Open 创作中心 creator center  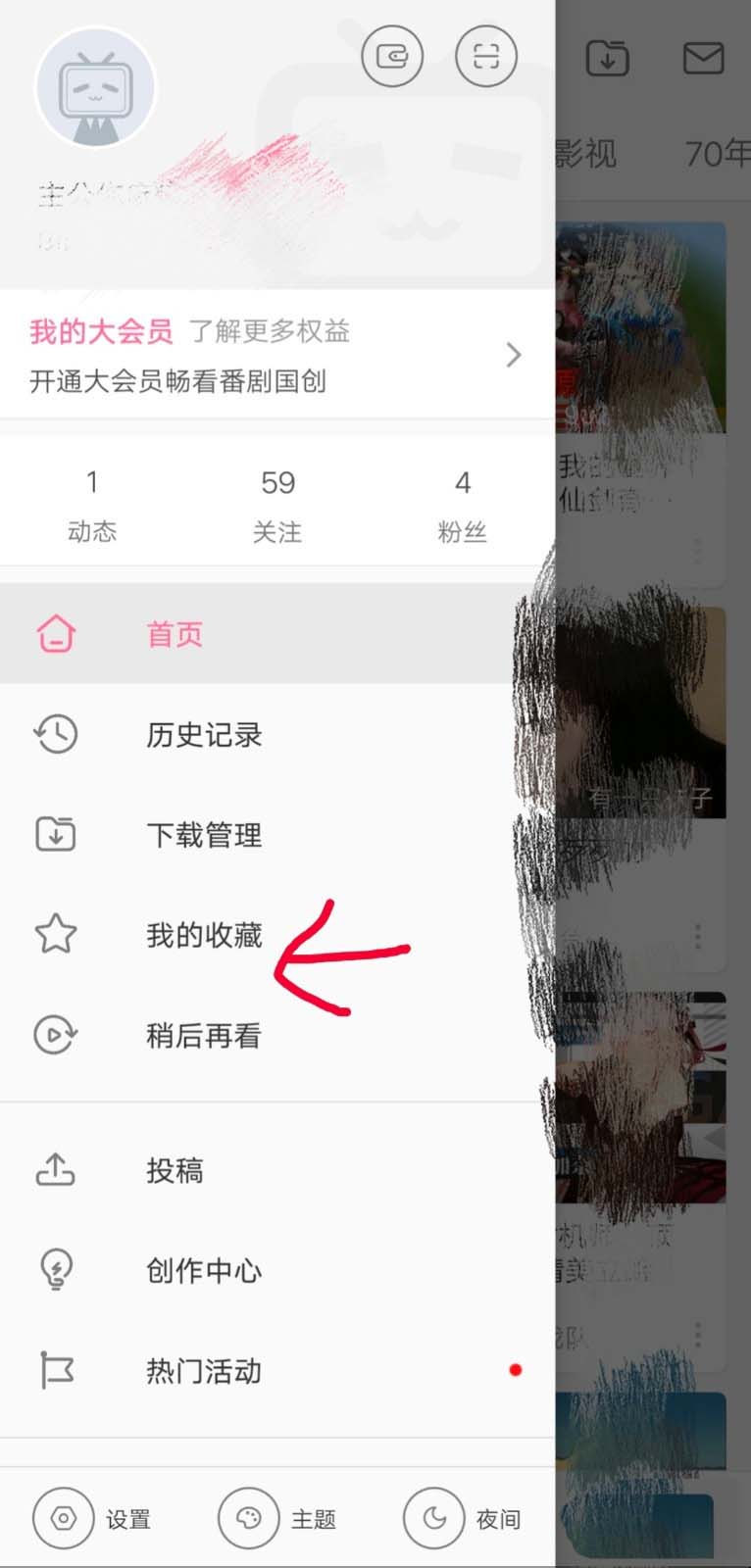[x=204, y=1270]
